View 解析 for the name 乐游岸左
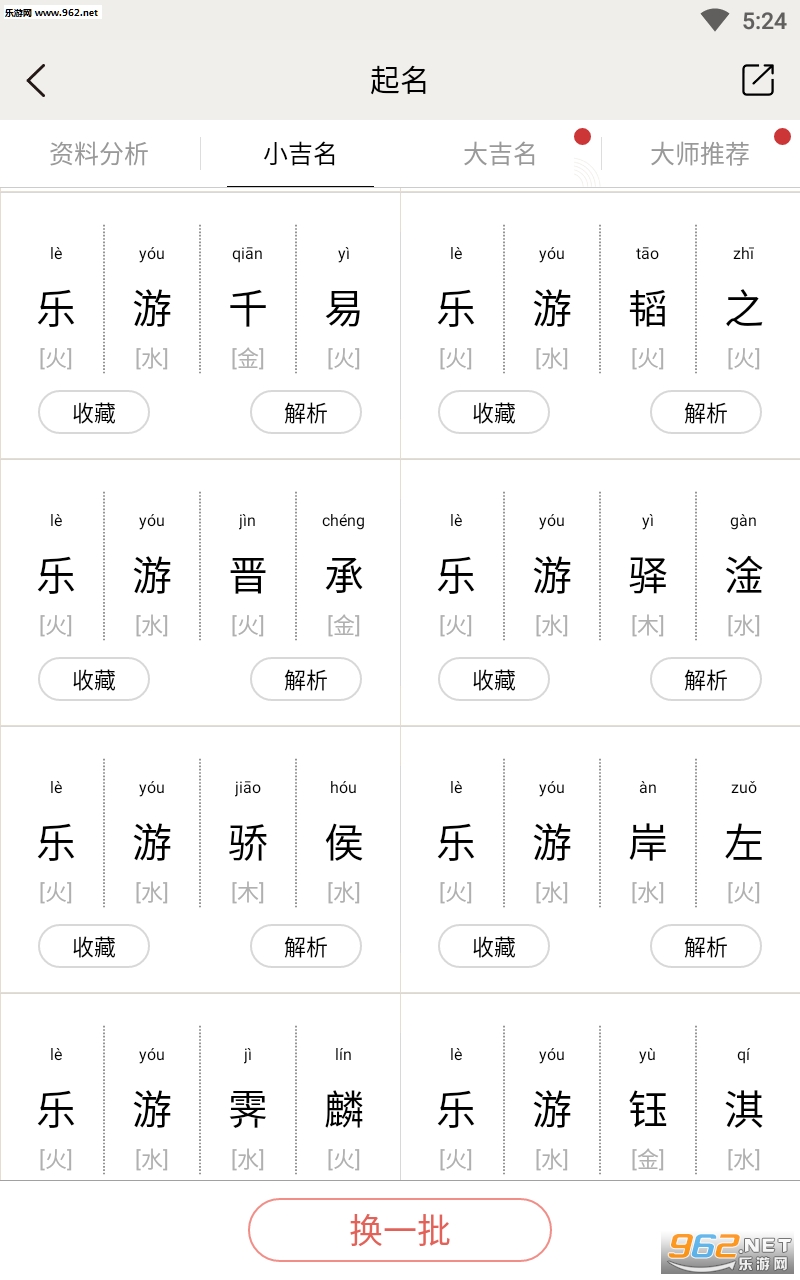The width and height of the screenshot is (800, 1280). pyautogui.click(x=706, y=946)
